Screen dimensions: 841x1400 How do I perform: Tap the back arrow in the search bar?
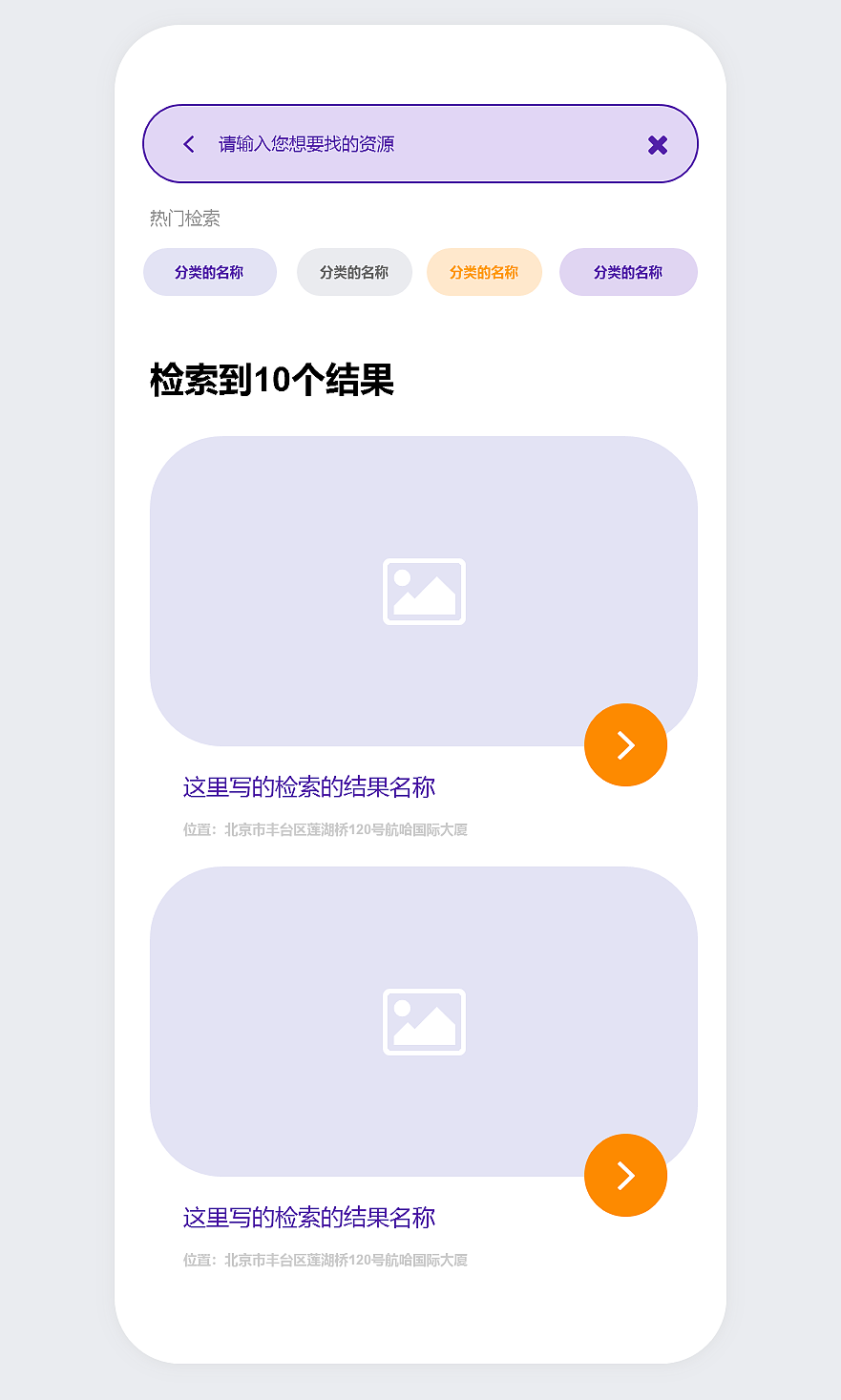tap(188, 144)
